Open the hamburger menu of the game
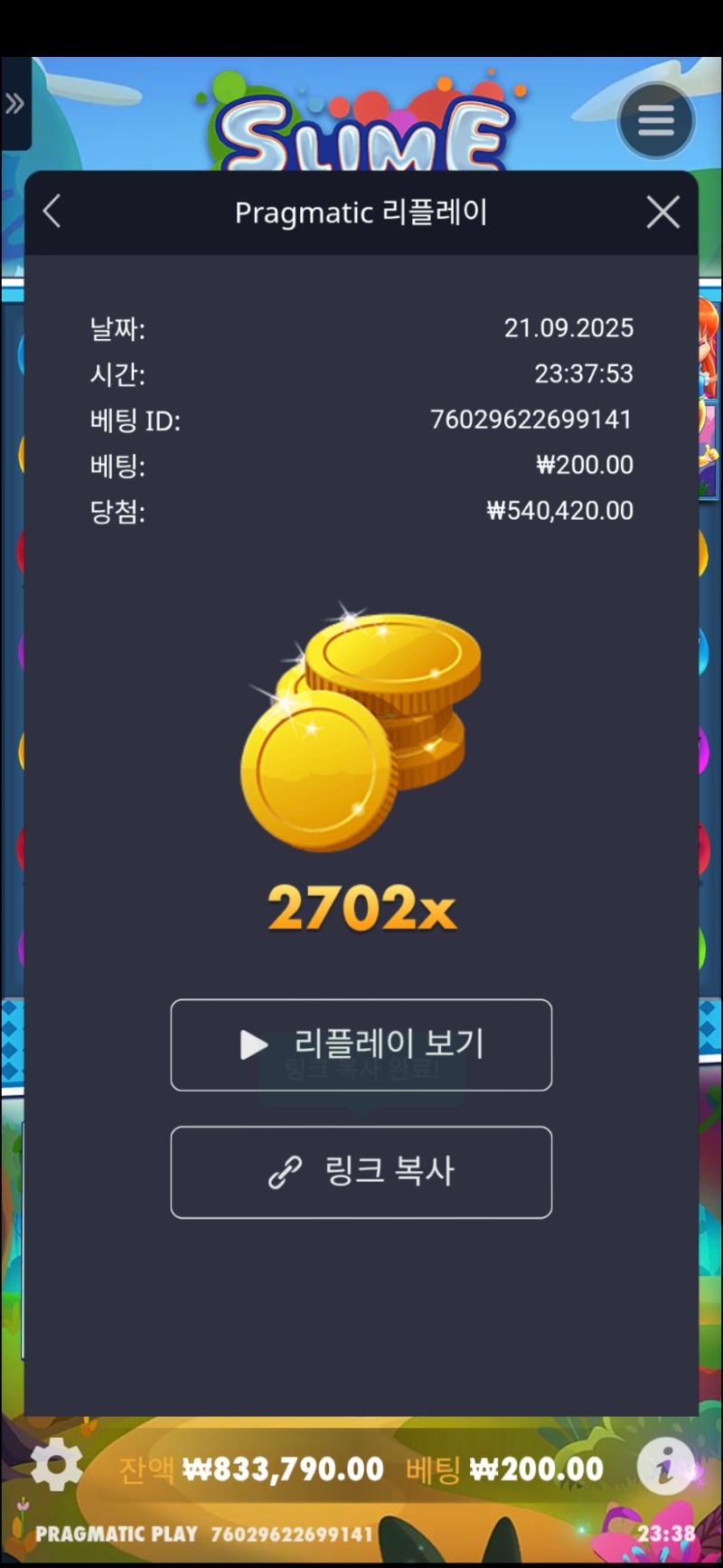 655,120
